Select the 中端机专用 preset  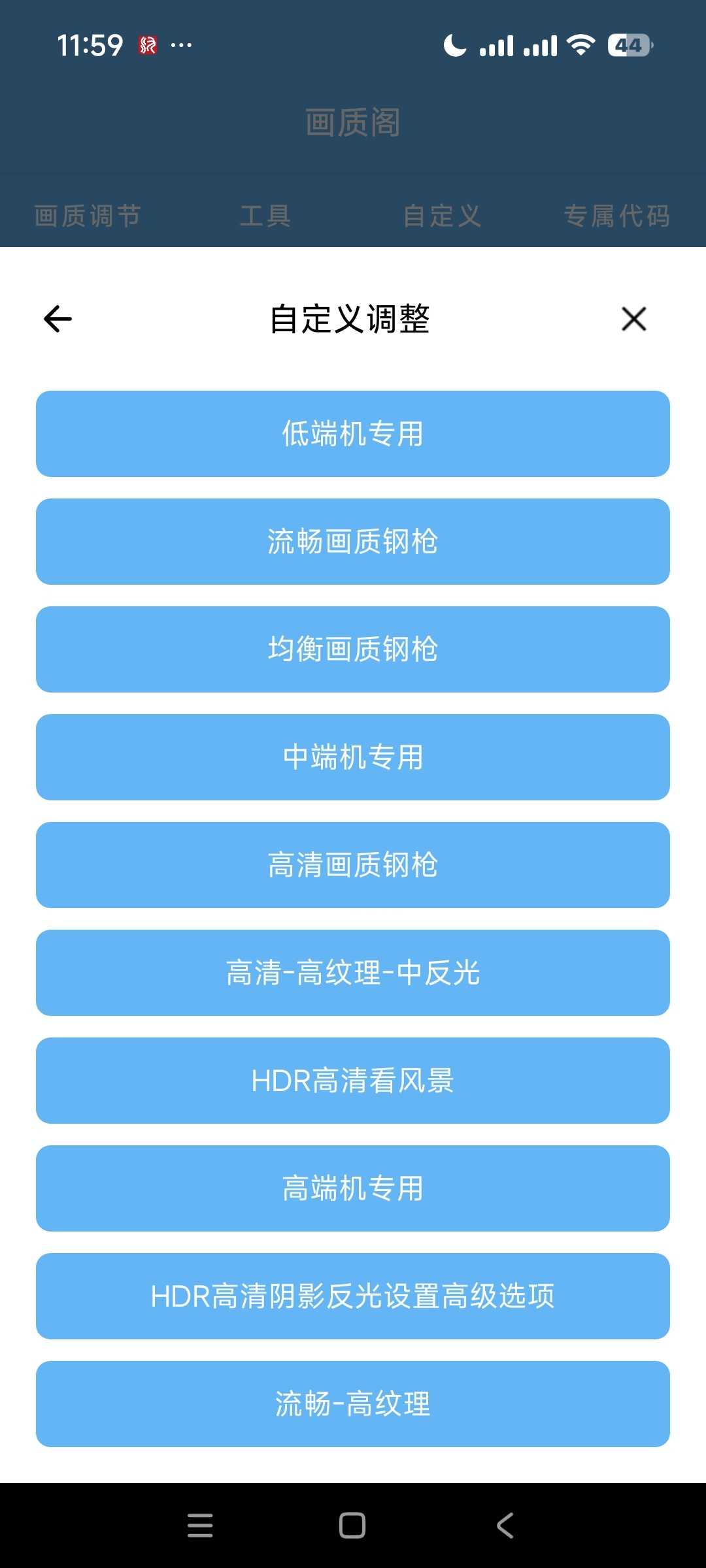pyautogui.click(x=352, y=757)
